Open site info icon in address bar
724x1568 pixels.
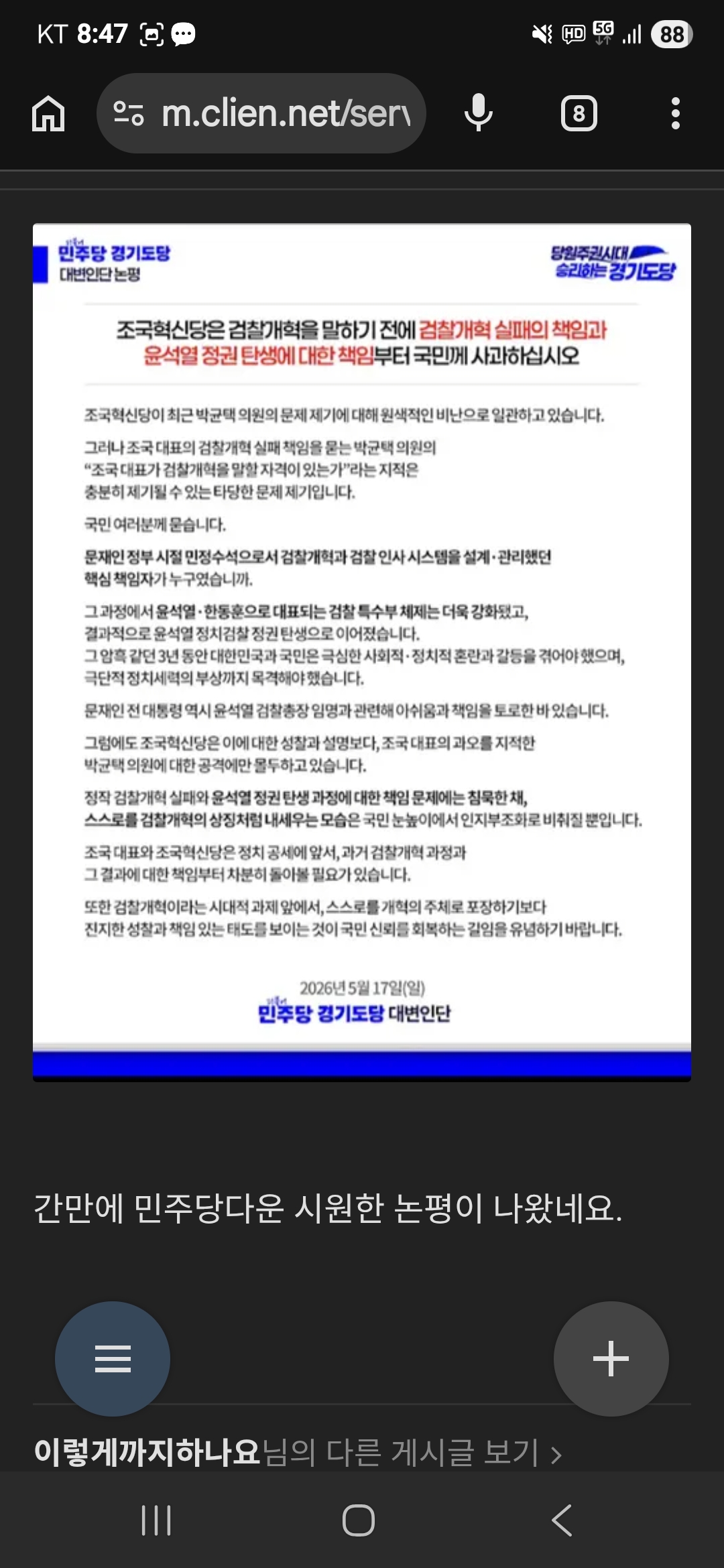click(x=128, y=113)
